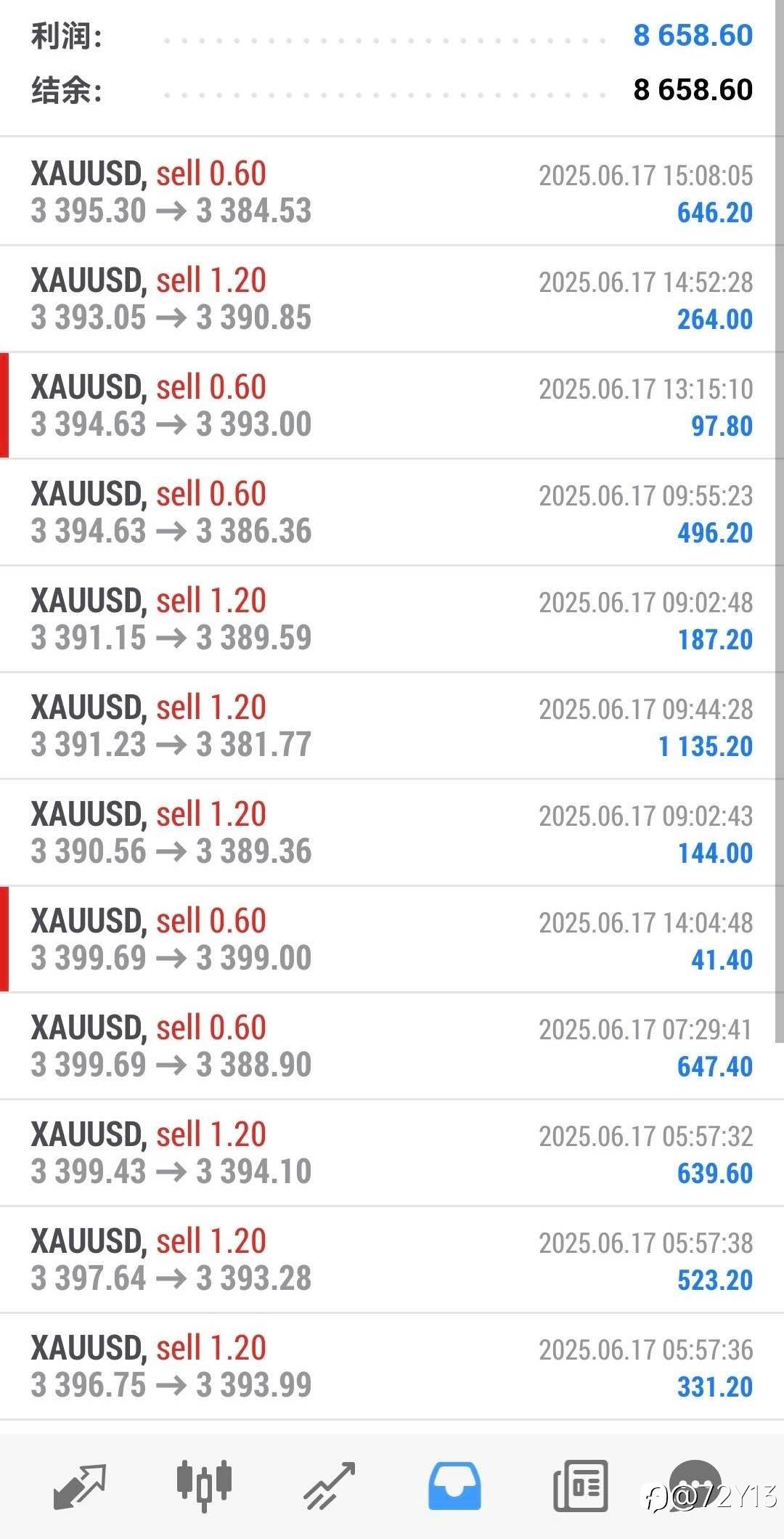
Task: View the trade with 41.40 profit
Action: [392, 939]
